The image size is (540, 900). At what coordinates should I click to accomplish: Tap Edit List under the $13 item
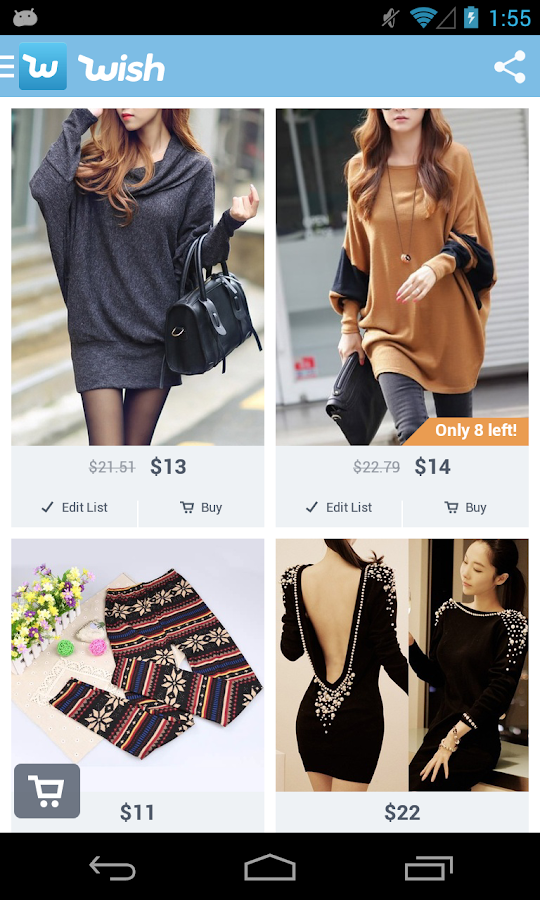pos(74,507)
